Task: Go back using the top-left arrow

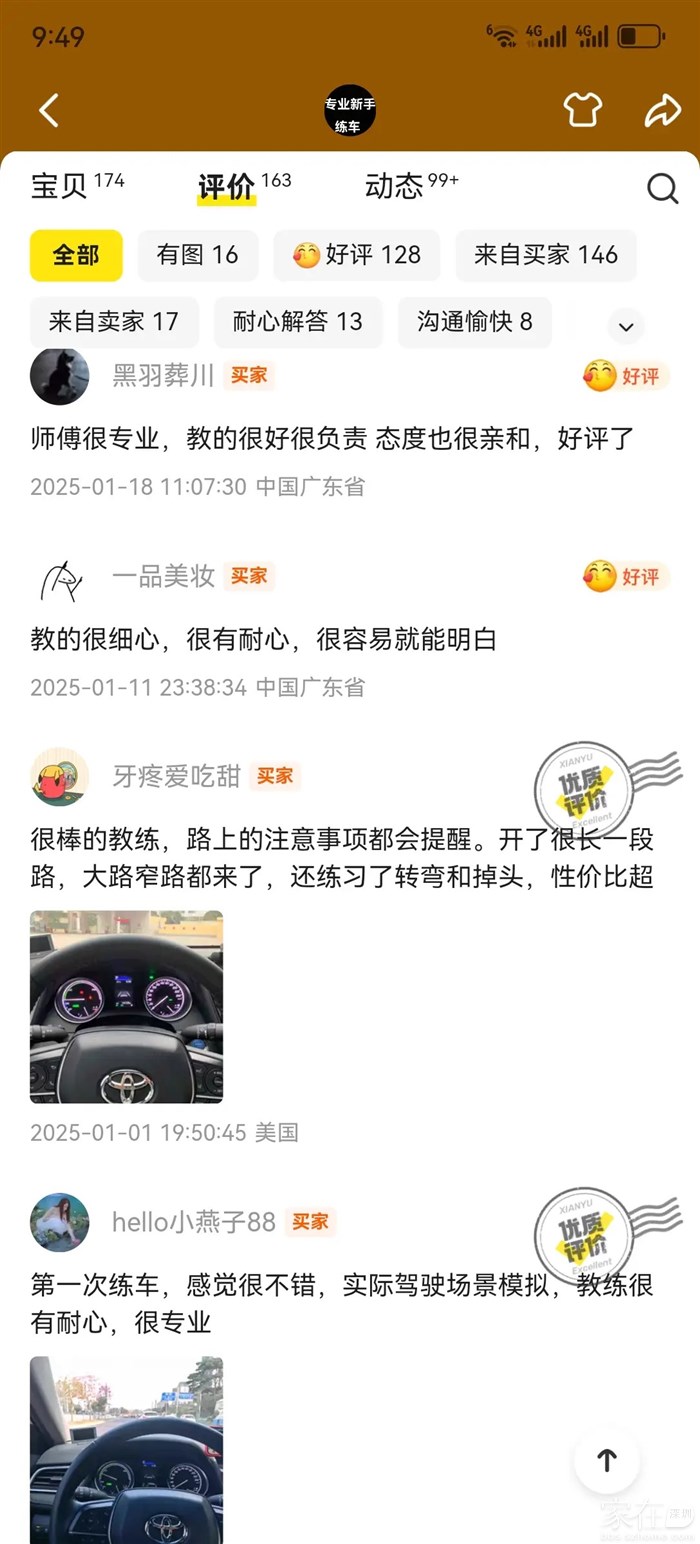Action: click(x=48, y=110)
